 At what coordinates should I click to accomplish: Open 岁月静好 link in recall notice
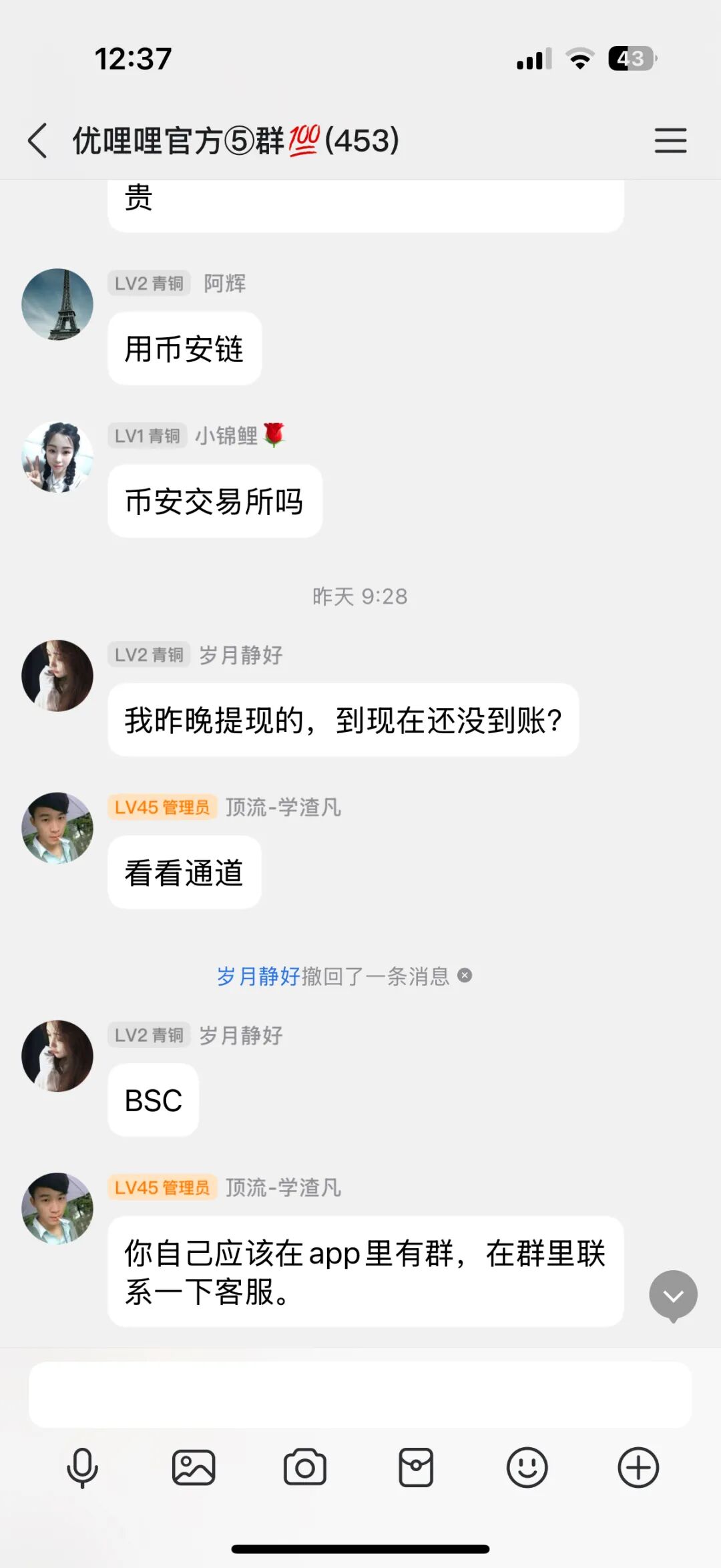pos(258,976)
